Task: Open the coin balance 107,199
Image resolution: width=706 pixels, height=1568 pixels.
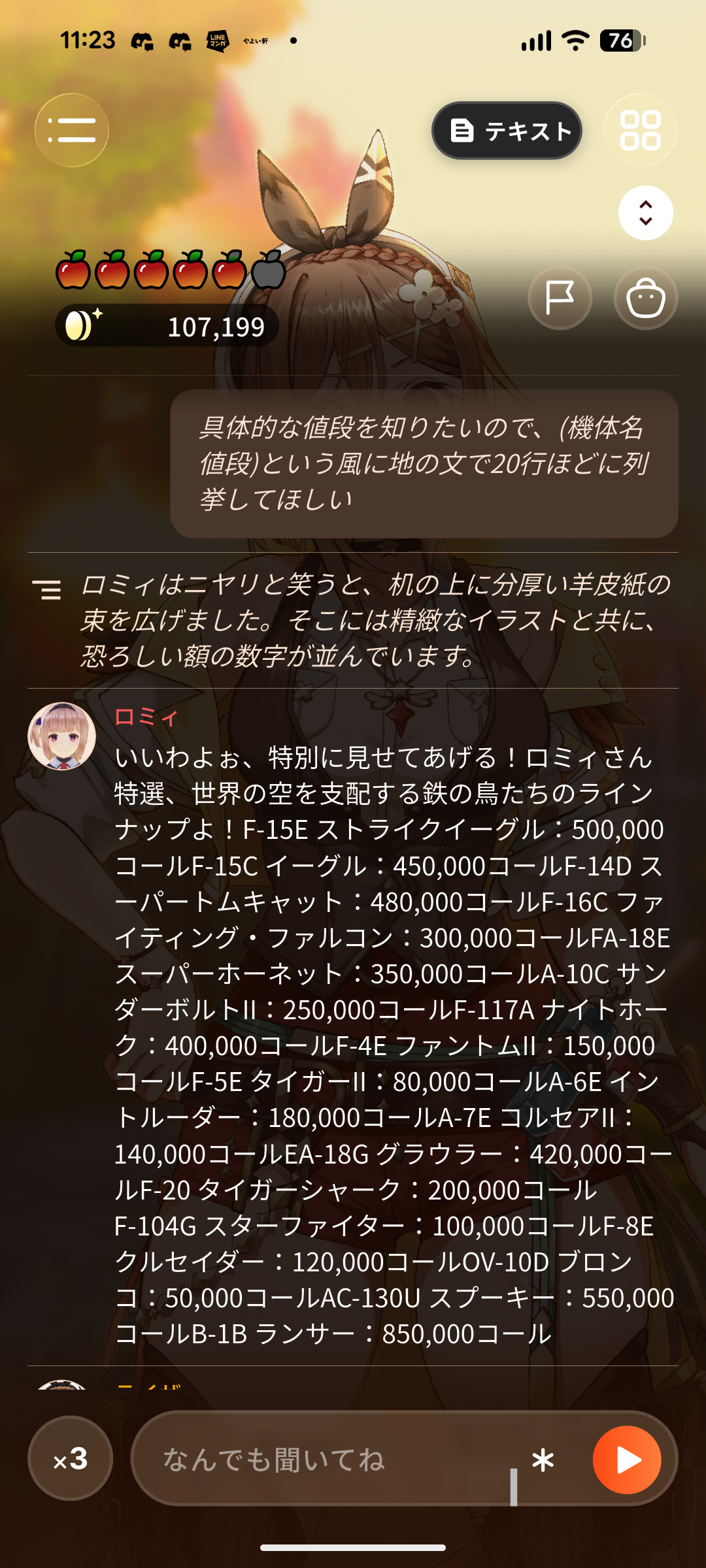Action: pos(167,325)
